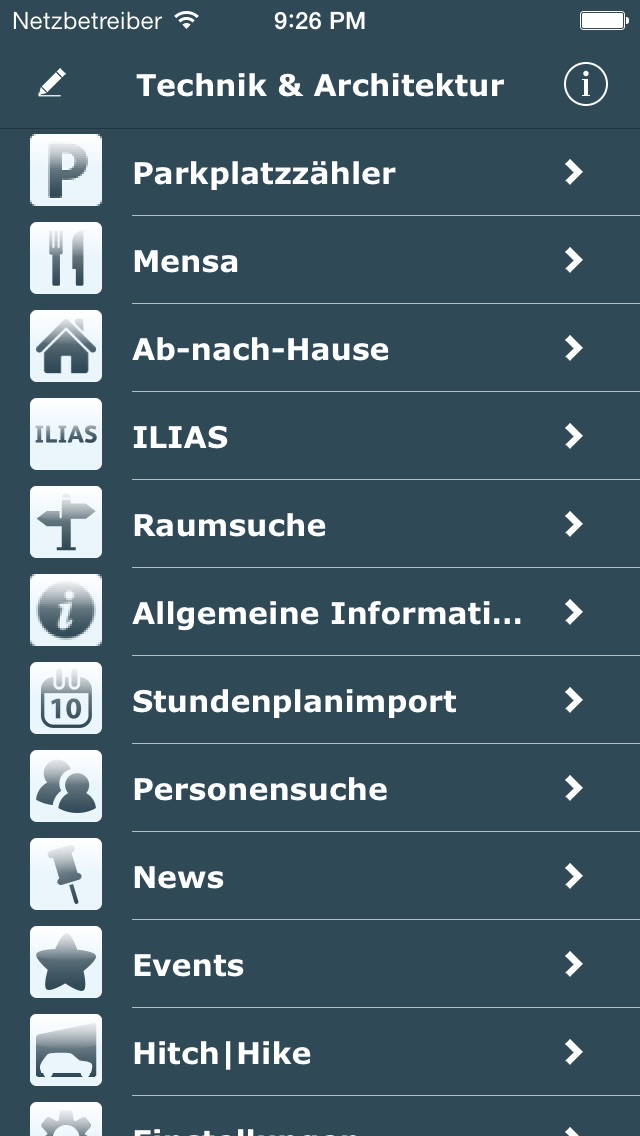640x1136 pixels.
Task: Select Ab-nach-Hause
Action: coord(320,349)
